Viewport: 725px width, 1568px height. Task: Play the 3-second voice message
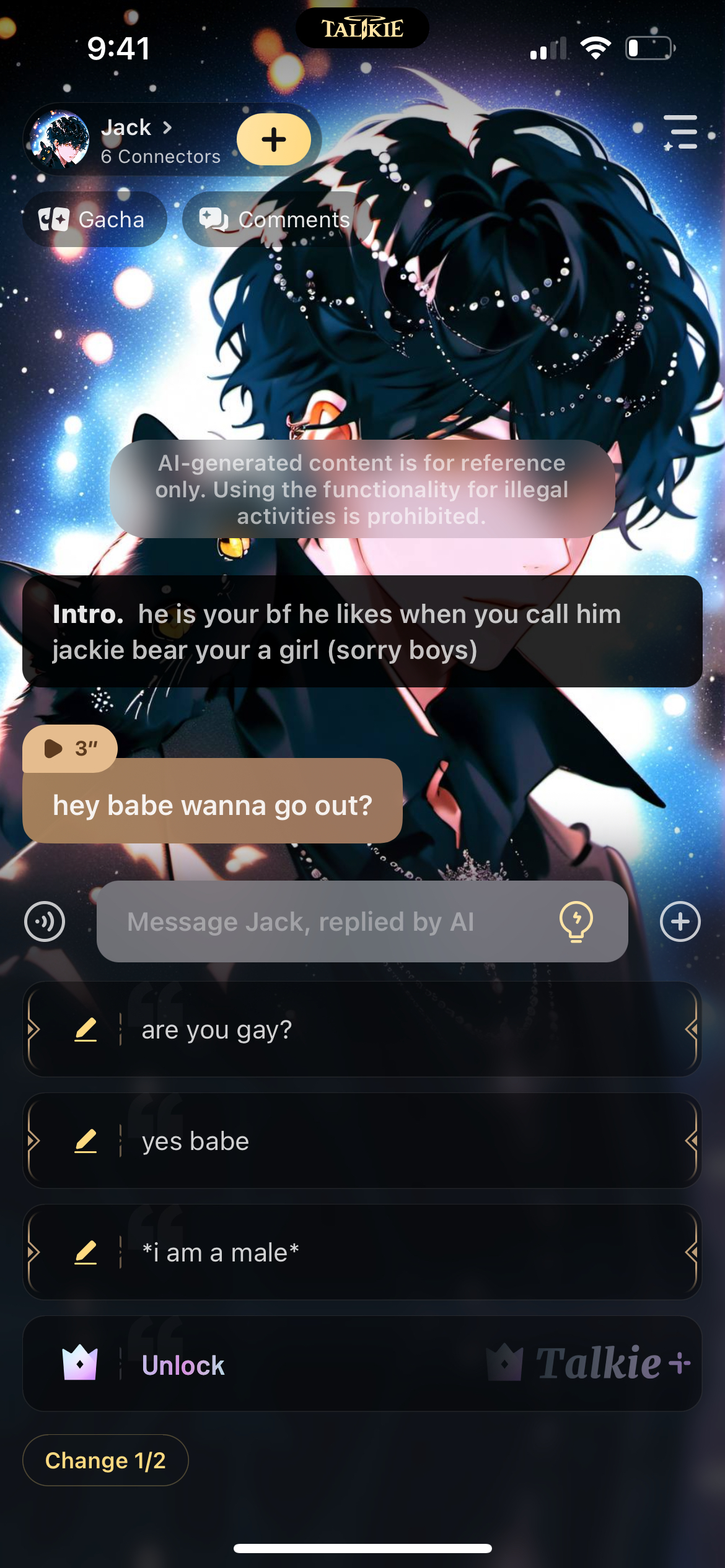tap(69, 749)
